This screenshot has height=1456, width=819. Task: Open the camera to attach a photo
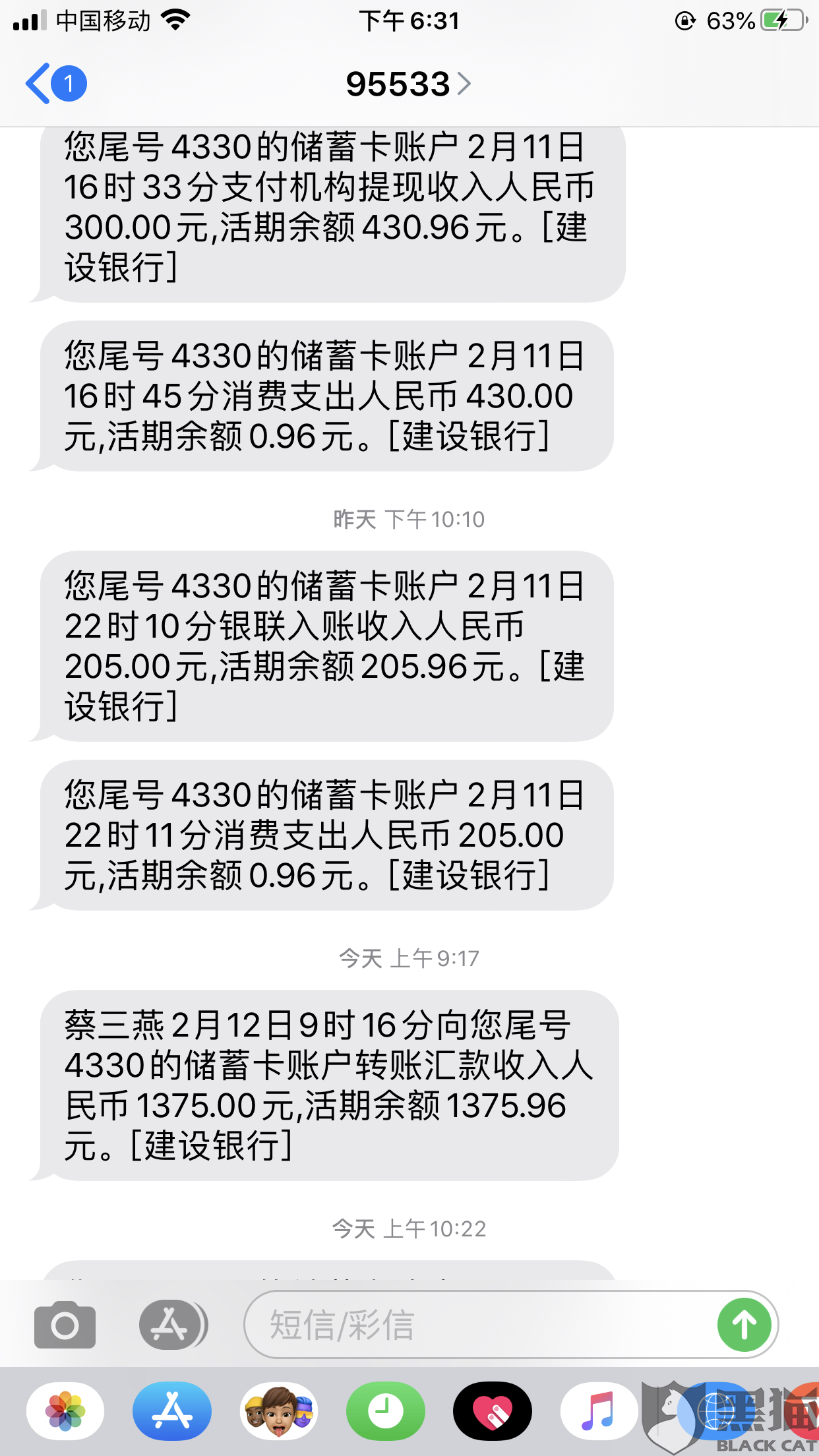65,1324
